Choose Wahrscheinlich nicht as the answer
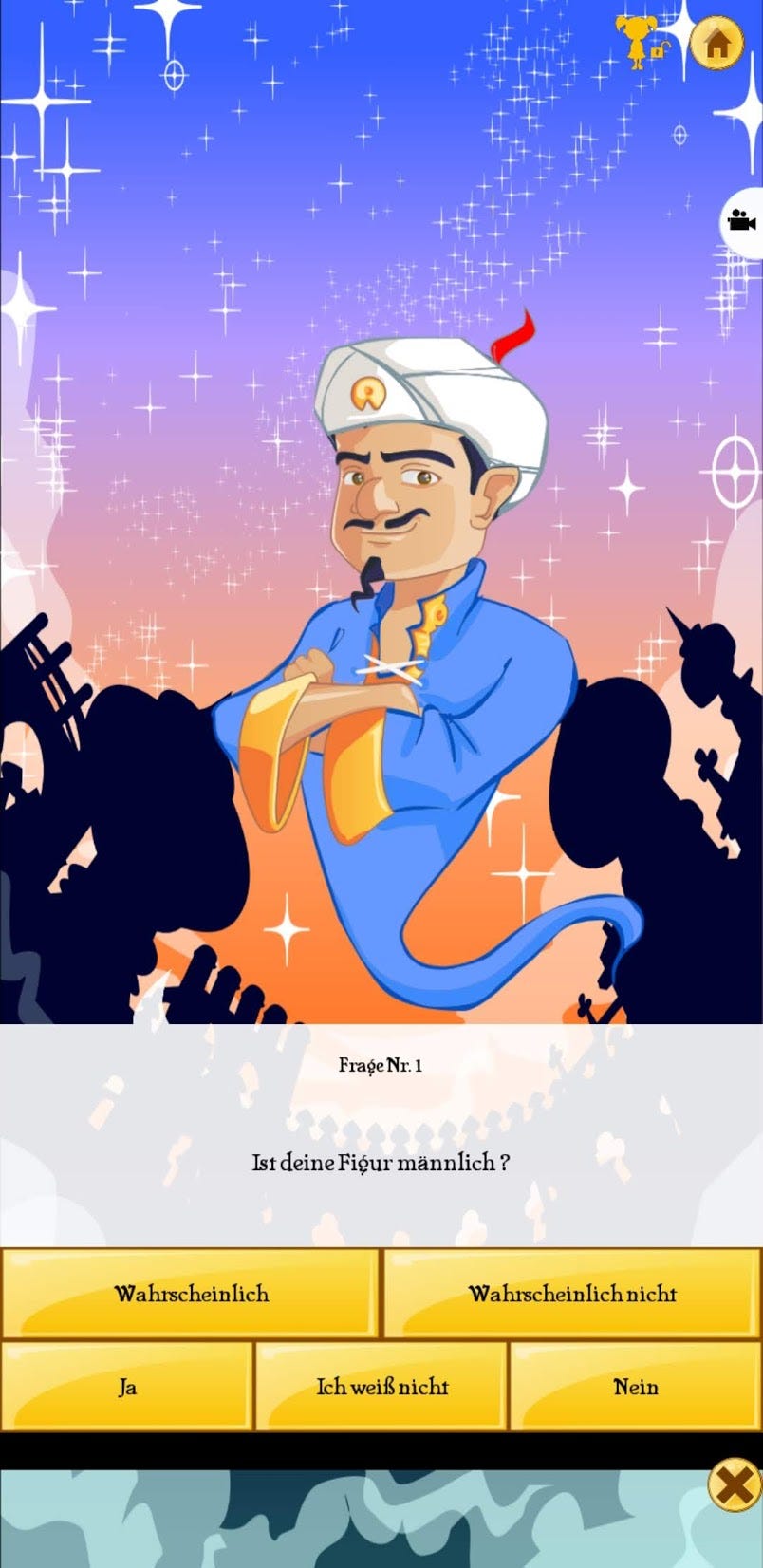This screenshot has height=1568, width=763. (572, 1293)
